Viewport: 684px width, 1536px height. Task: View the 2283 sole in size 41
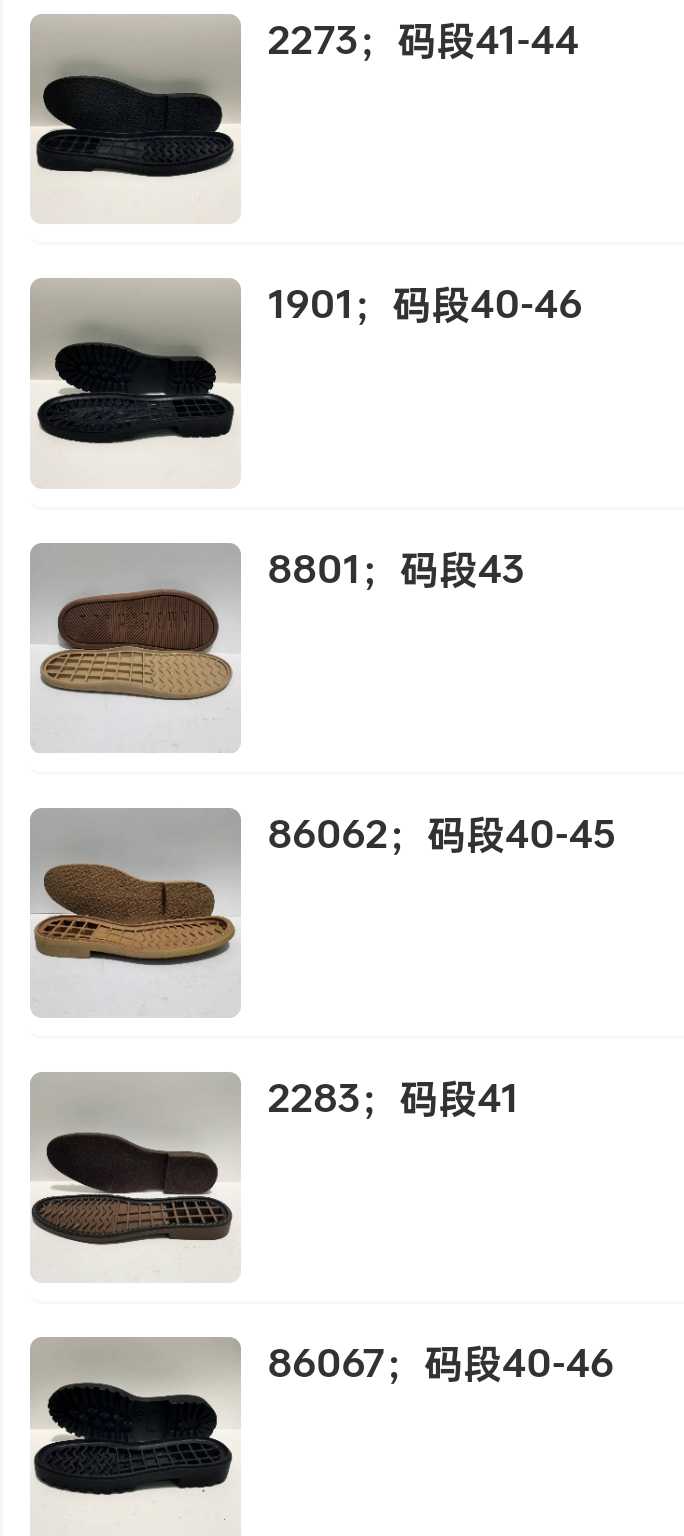click(x=392, y=1100)
